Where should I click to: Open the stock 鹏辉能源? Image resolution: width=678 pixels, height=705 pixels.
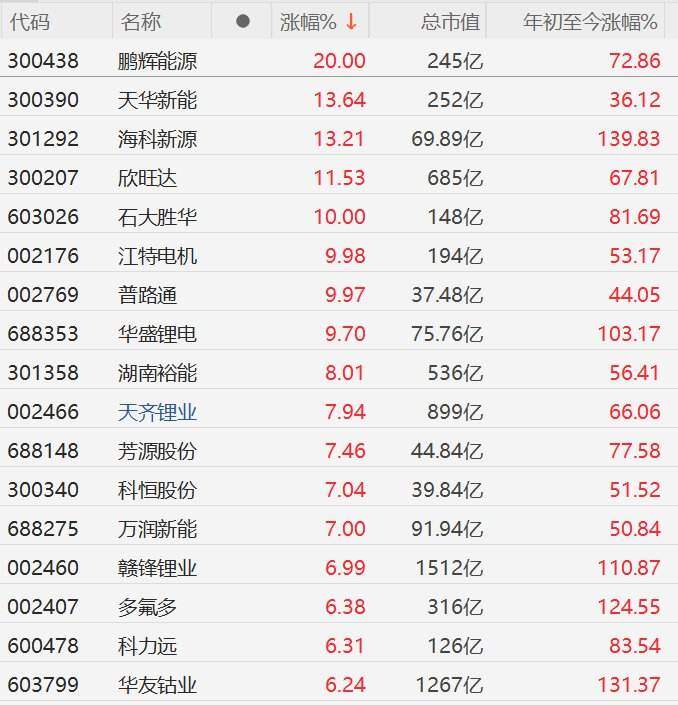pyautogui.click(x=157, y=60)
